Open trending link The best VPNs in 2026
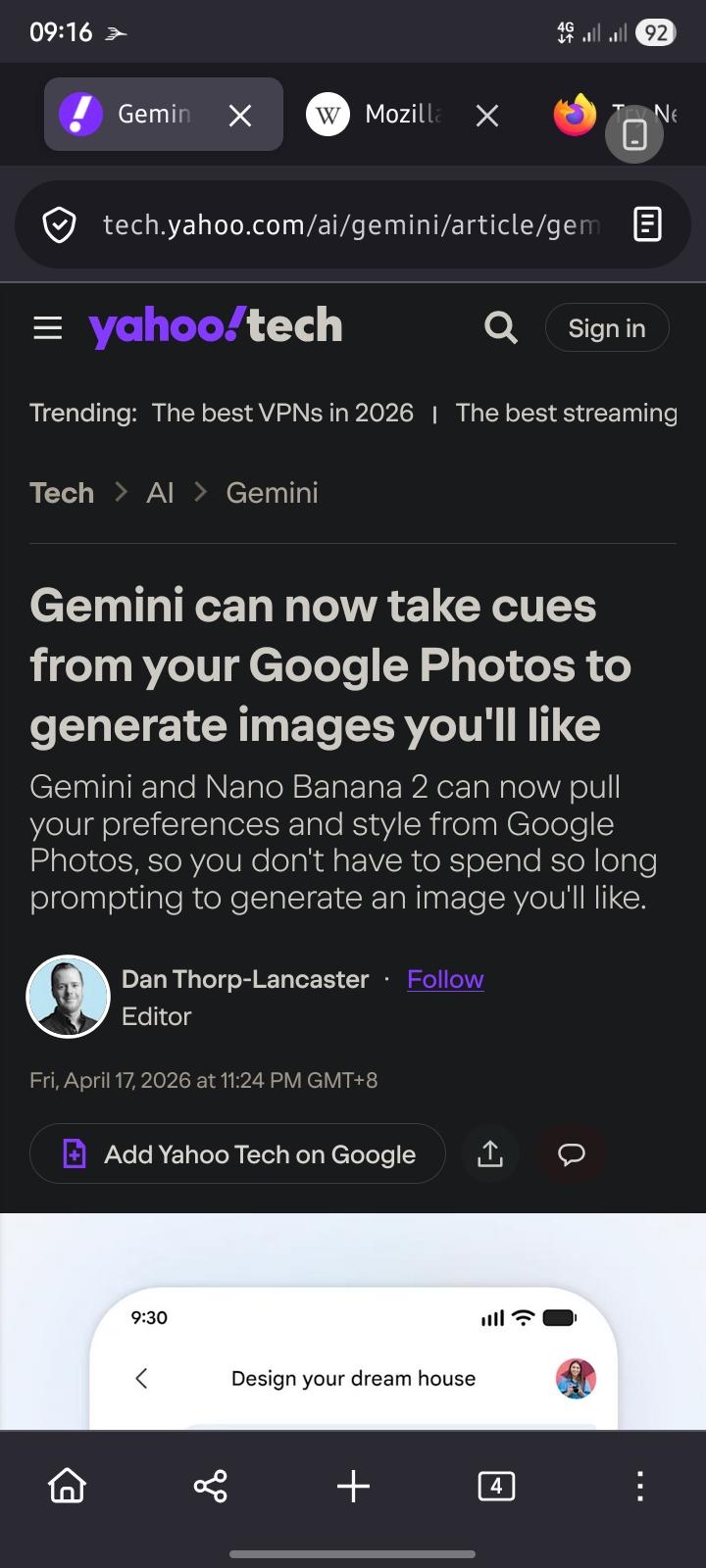 tap(282, 413)
